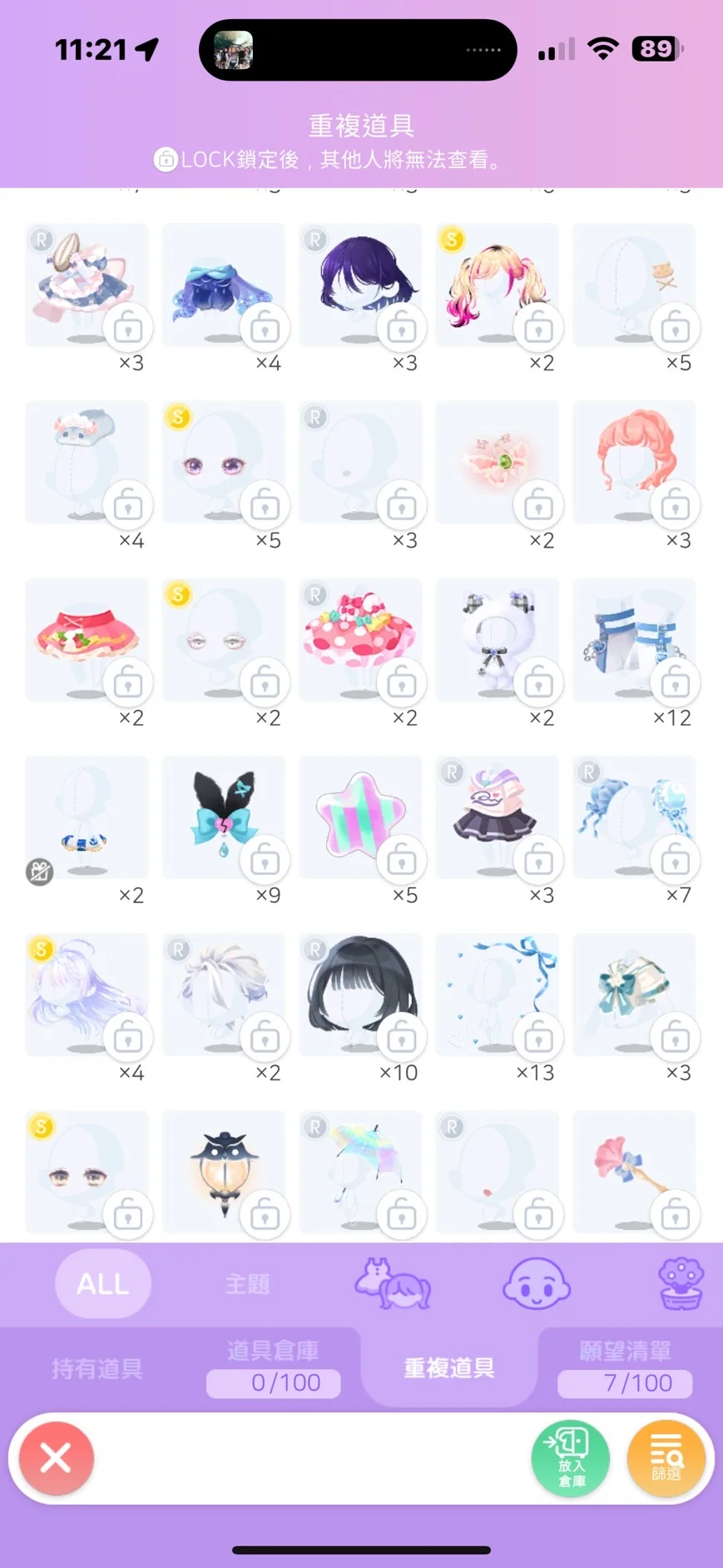Switch to the 主題 category
This screenshot has height=1568, width=723.
point(247,1283)
